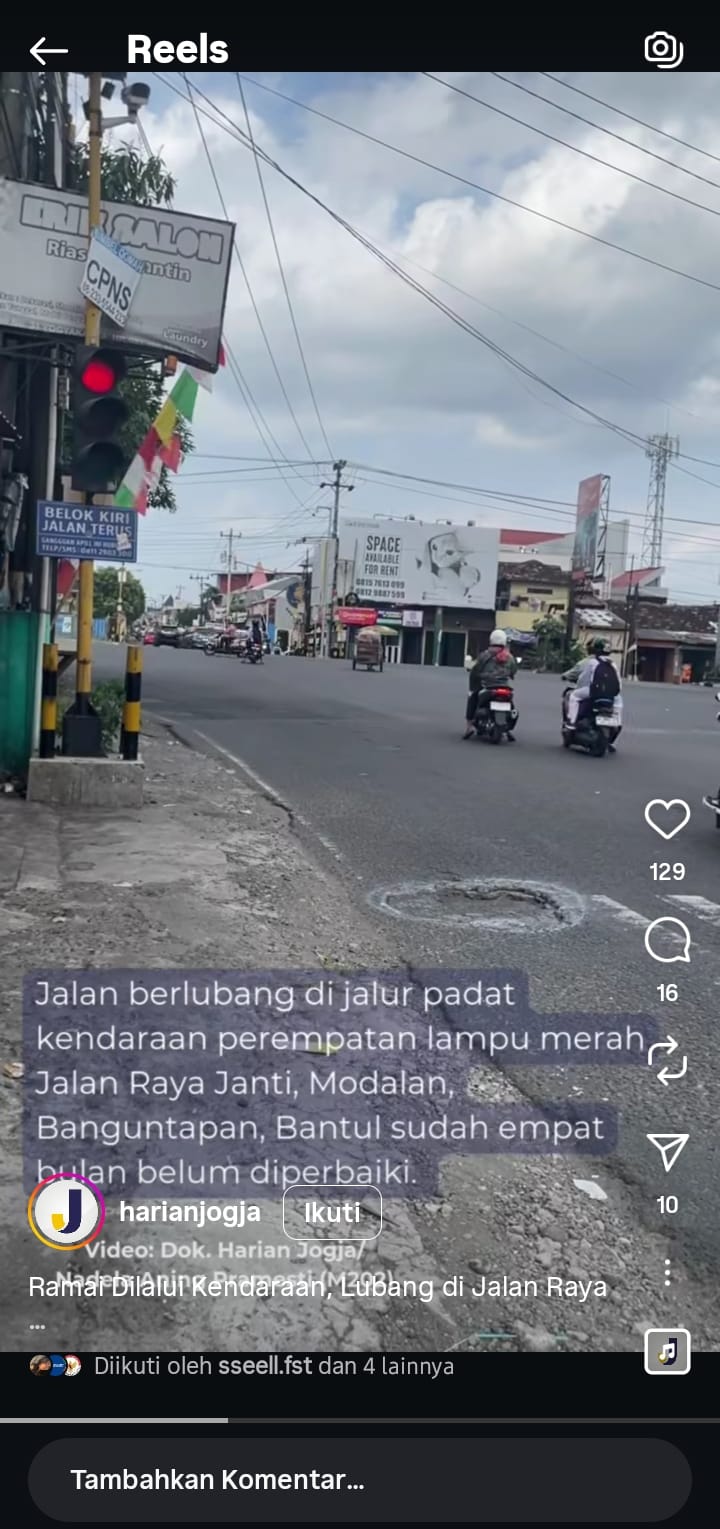The image size is (720, 1529).
Task: Open the camera to create a reel
Action: coord(663,49)
